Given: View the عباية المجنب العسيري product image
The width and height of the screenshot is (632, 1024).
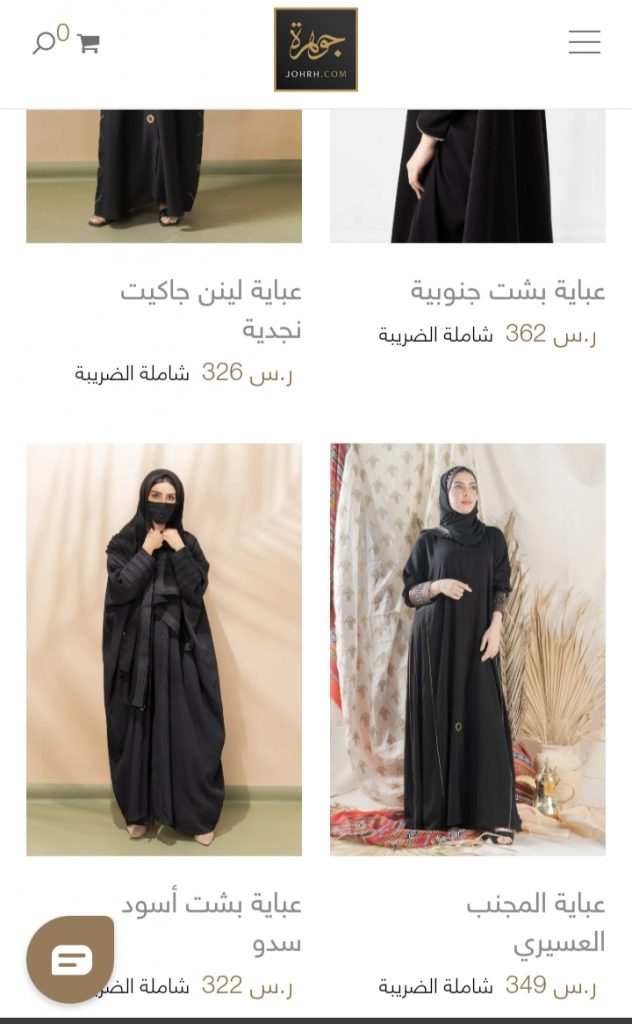Looking at the screenshot, I should (467, 650).
